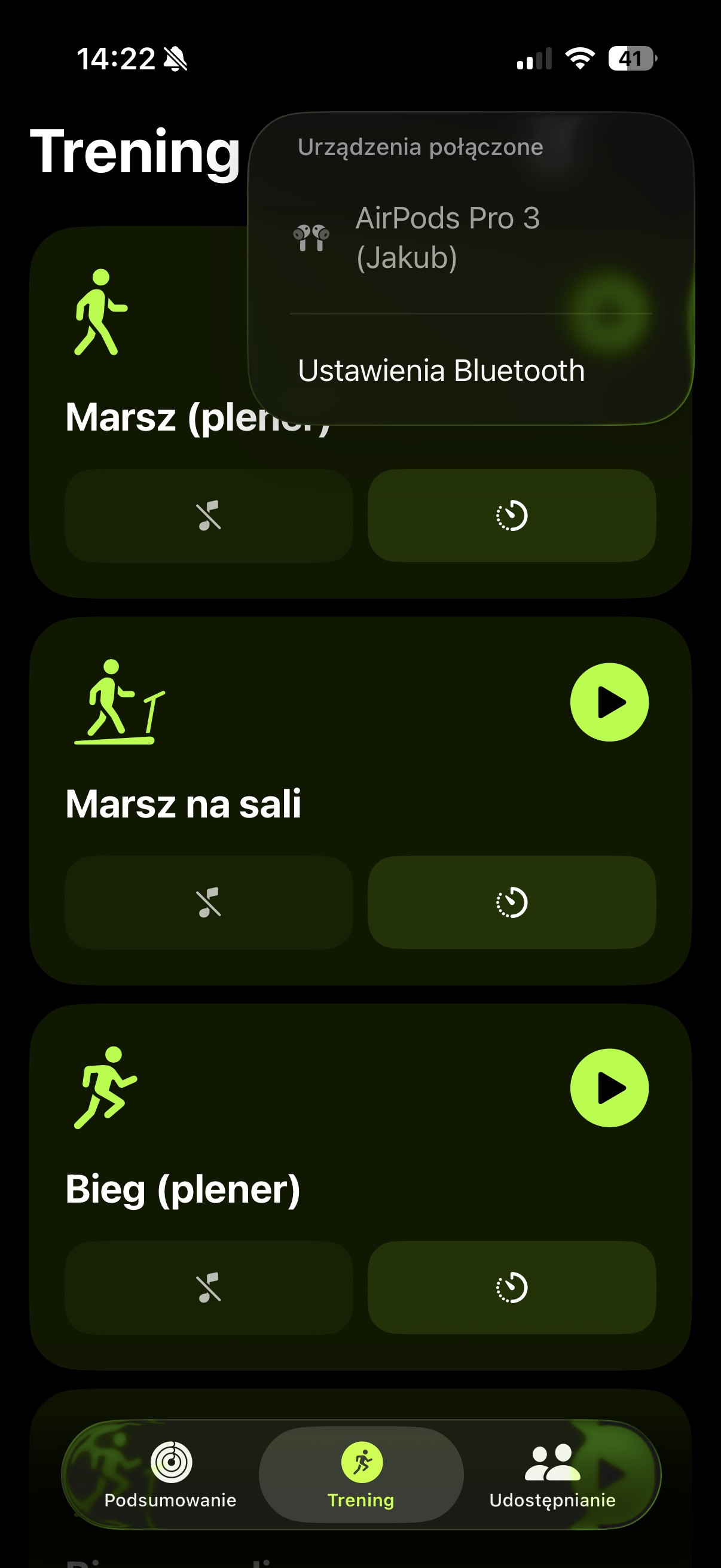The width and height of the screenshot is (721, 1568).
Task: Select the Trening tab
Action: click(x=361, y=1474)
